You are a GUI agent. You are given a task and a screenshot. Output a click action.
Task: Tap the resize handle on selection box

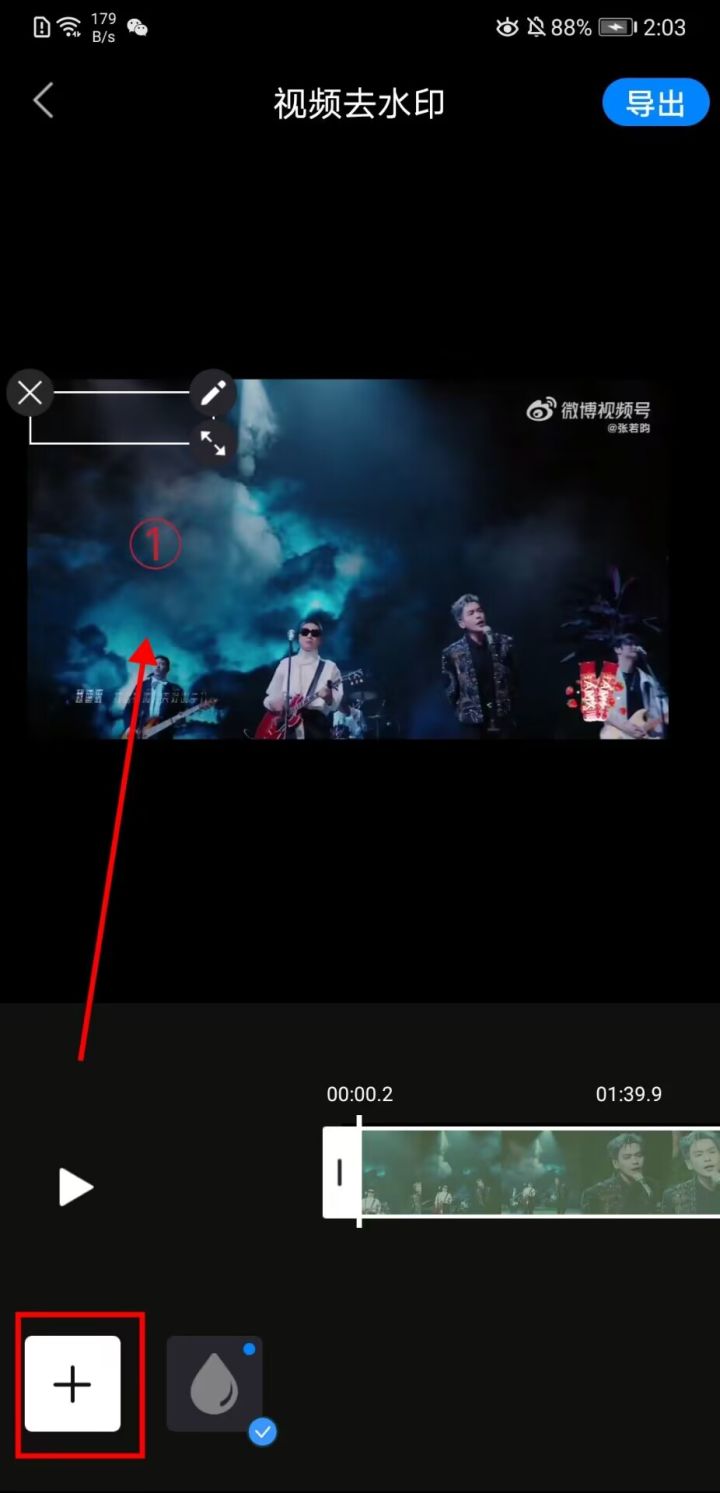[213, 443]
